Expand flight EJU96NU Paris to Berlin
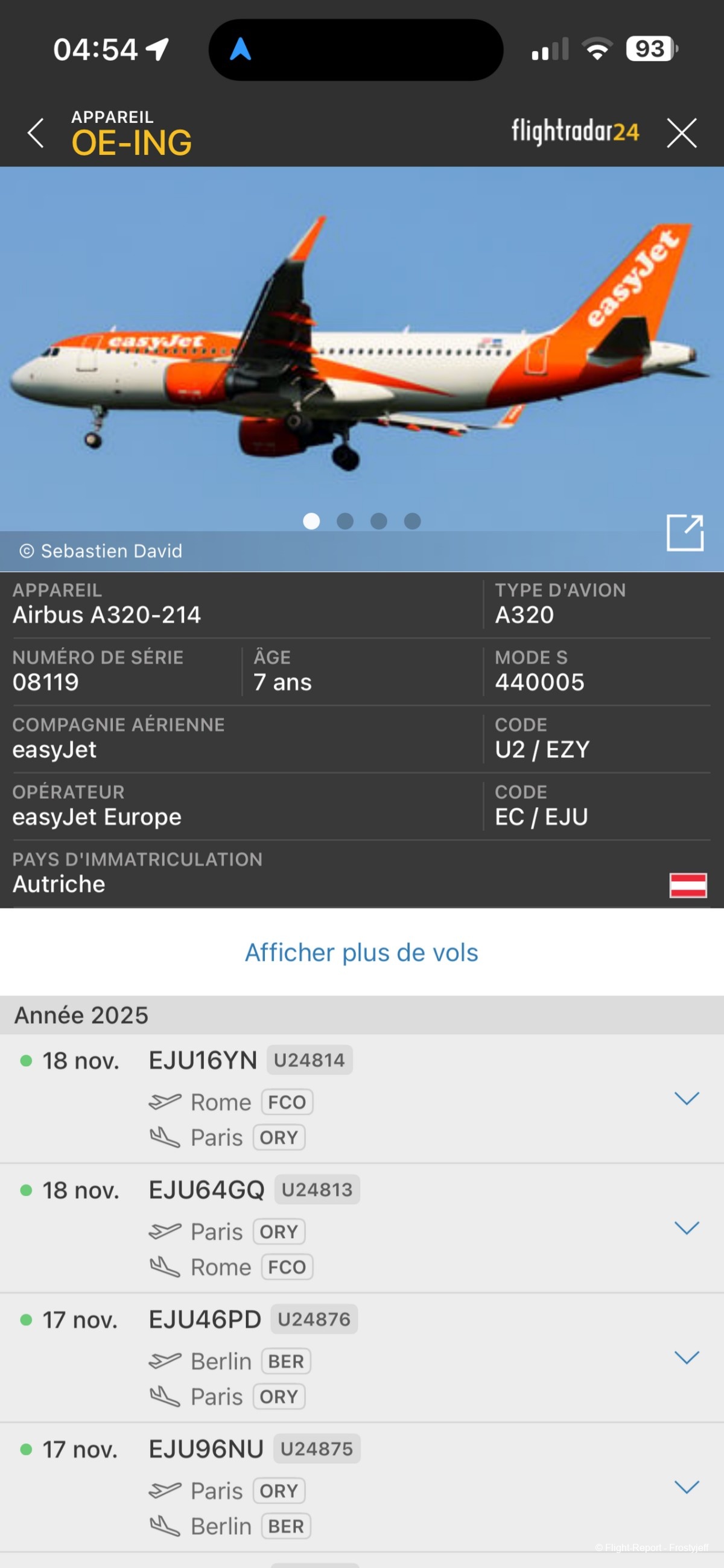The height and width of the screenshot is (1568, 724). click(686, 1487)
